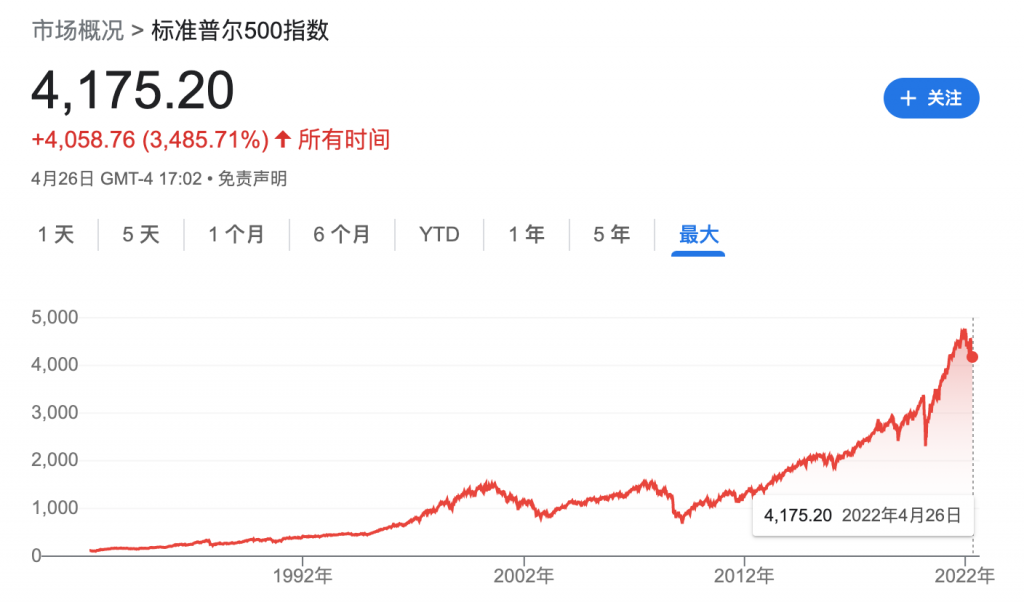Select the 5 天 time range
This screenshot has width=1024, height=602.
(141, 235)
